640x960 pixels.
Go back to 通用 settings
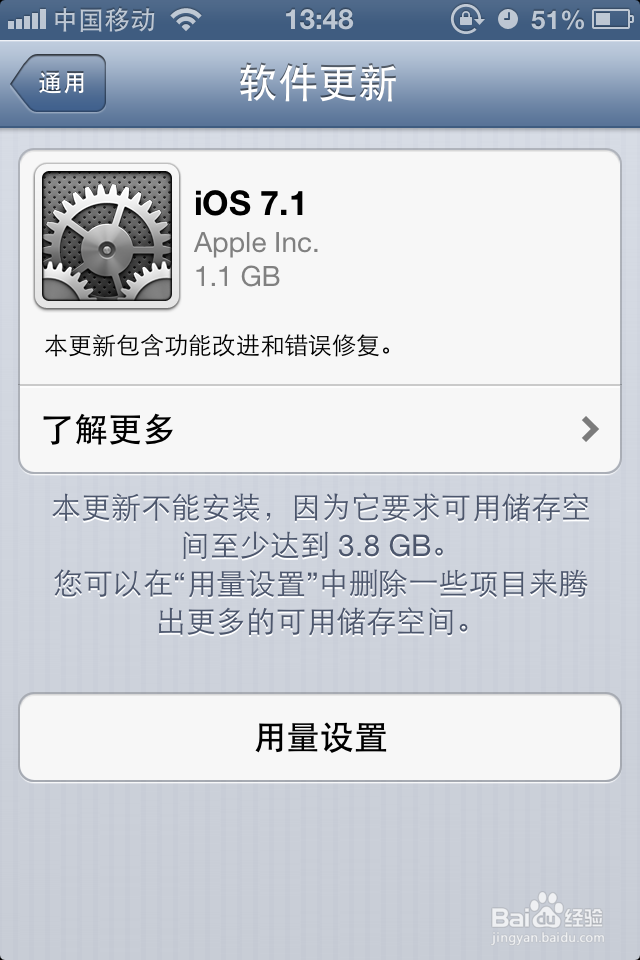point(59,83)
